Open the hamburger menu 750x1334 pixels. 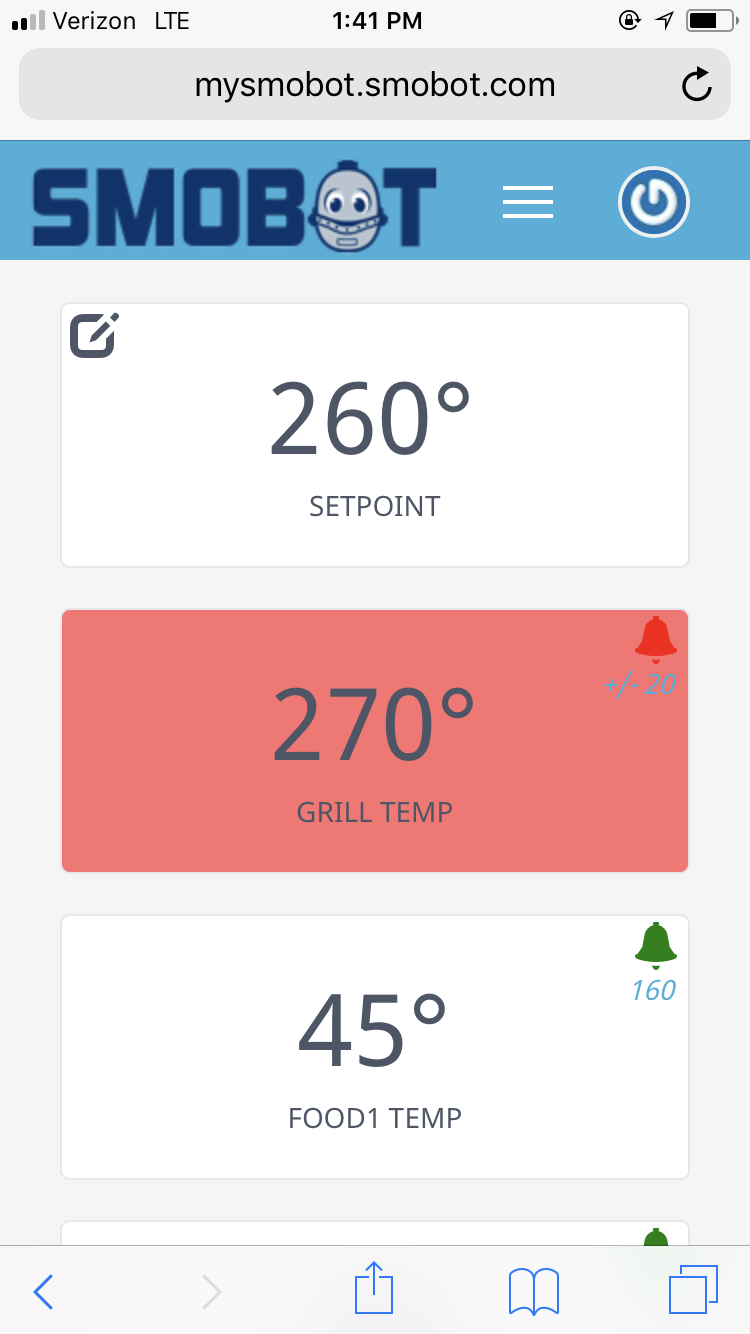(x=527, y=202)
